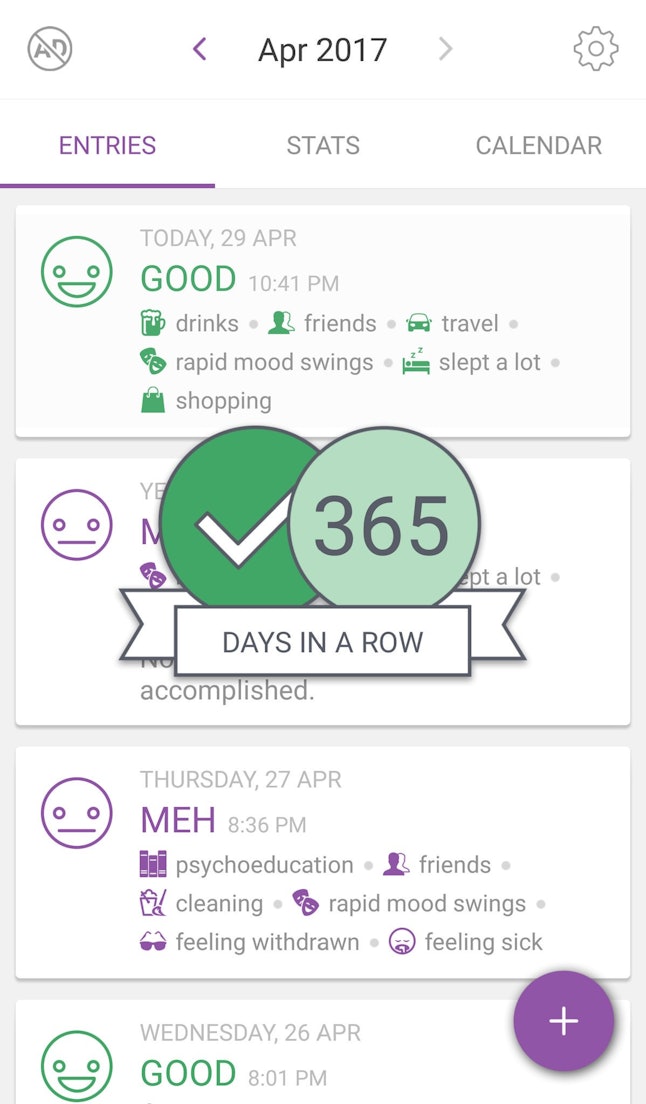Go to the next month
Image resolution: width=646 pixels, height=1104 pixels.
[x=446, y=49]
